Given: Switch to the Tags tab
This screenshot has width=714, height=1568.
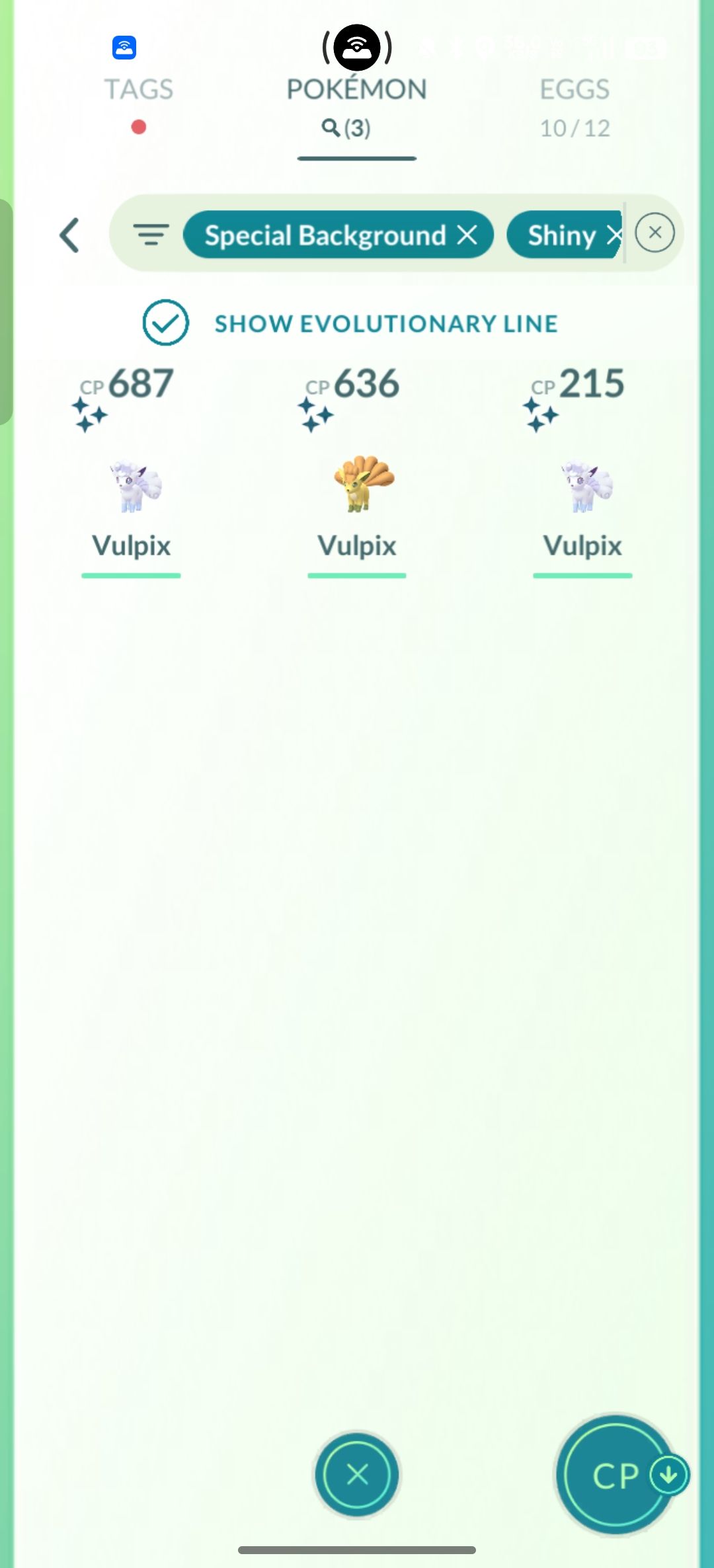Looking at the screenshot, I should [138, 90].
